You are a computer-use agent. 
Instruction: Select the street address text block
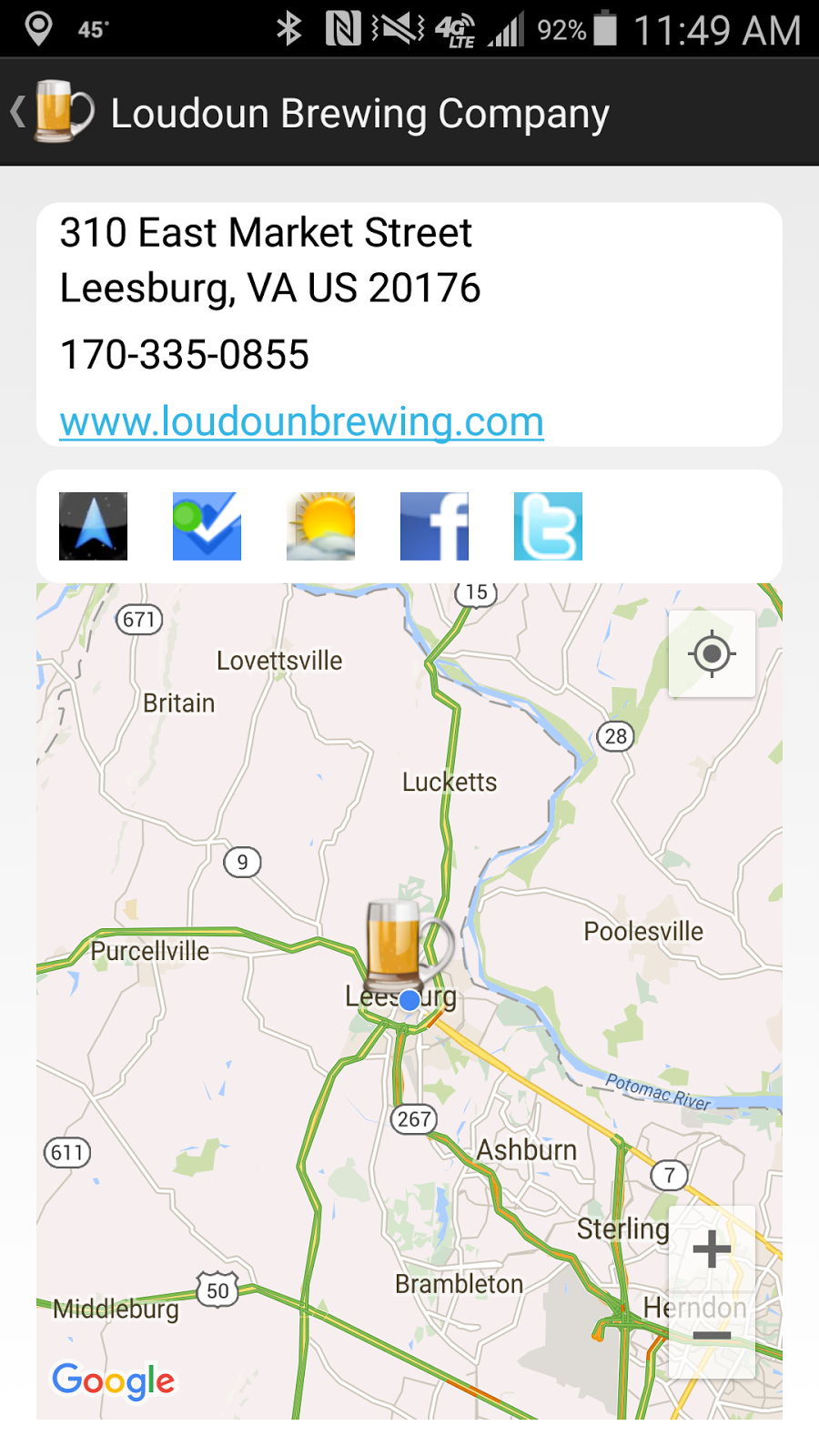(270, 259)
